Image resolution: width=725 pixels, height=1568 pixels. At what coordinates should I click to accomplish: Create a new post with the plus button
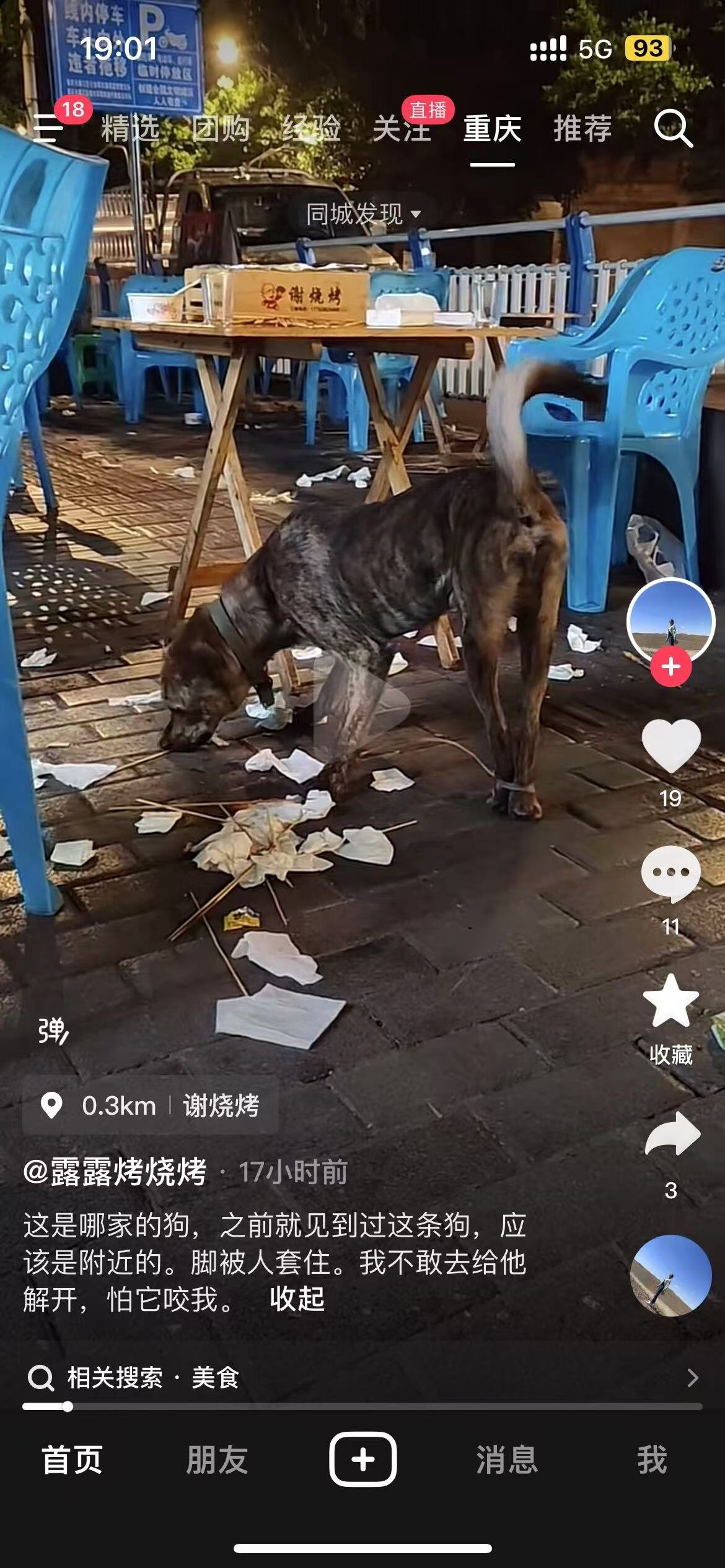point(362,1460)
